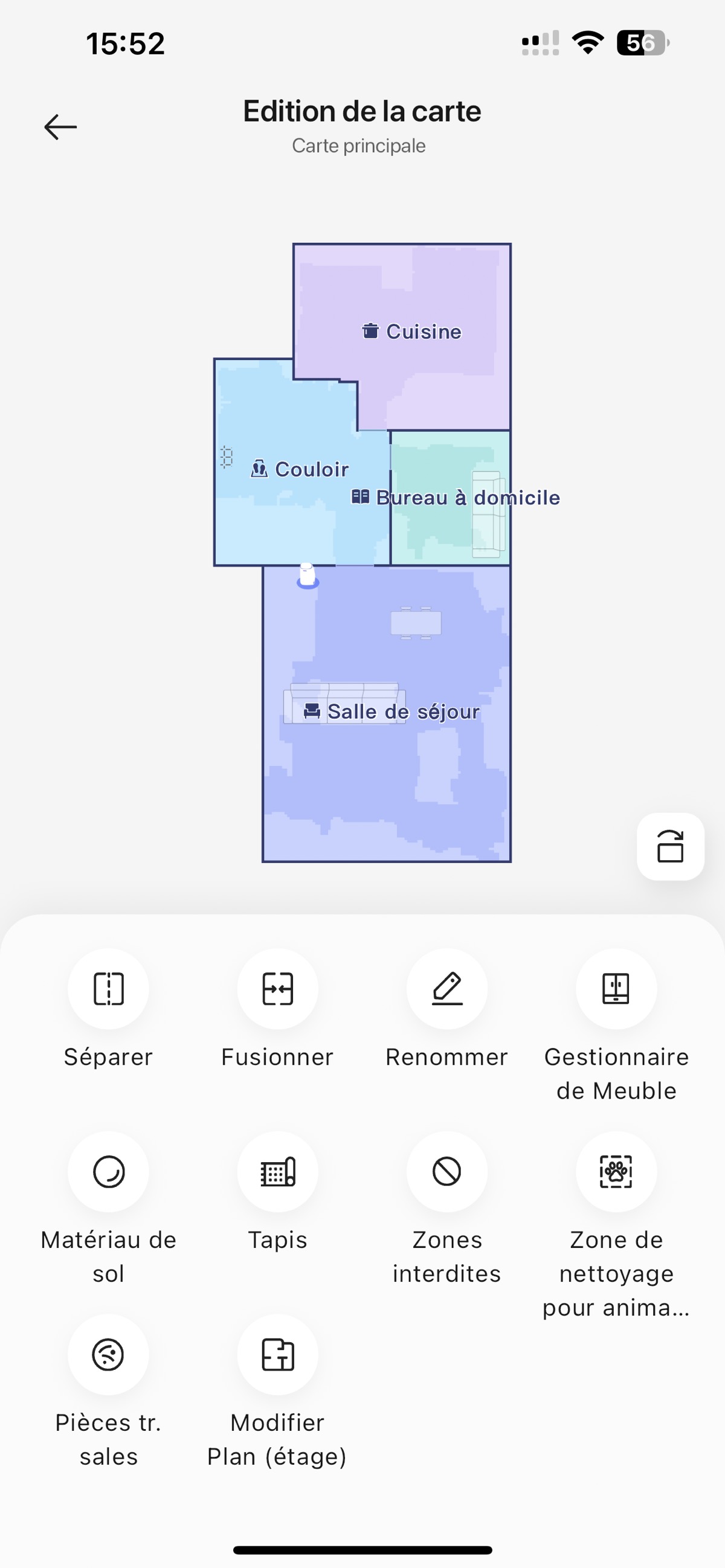
Task: Tap the 3D view map button
Action: [x=670, y=846]
